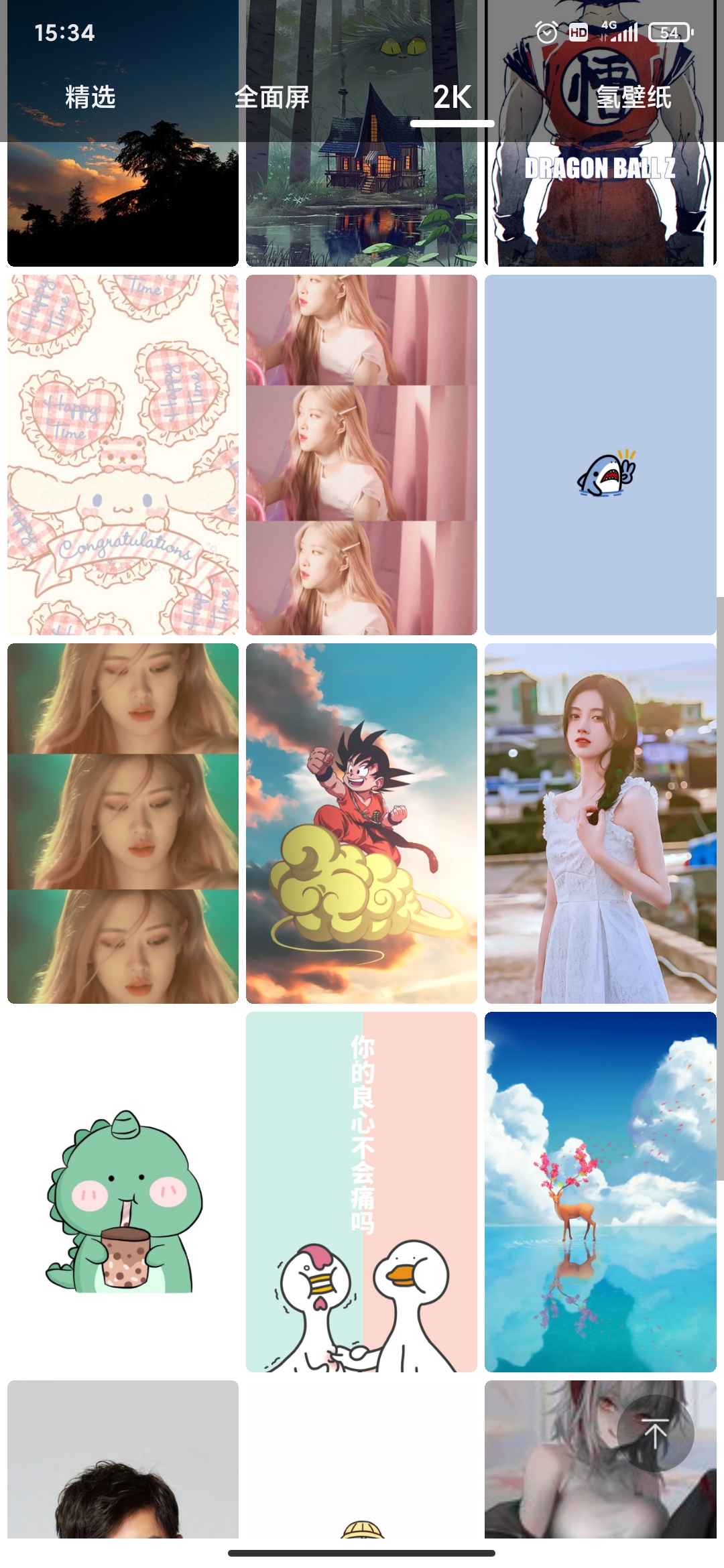Open the deer on water wallpaper
Viewport: 724px width, 1568px height.
(600, 1191)
